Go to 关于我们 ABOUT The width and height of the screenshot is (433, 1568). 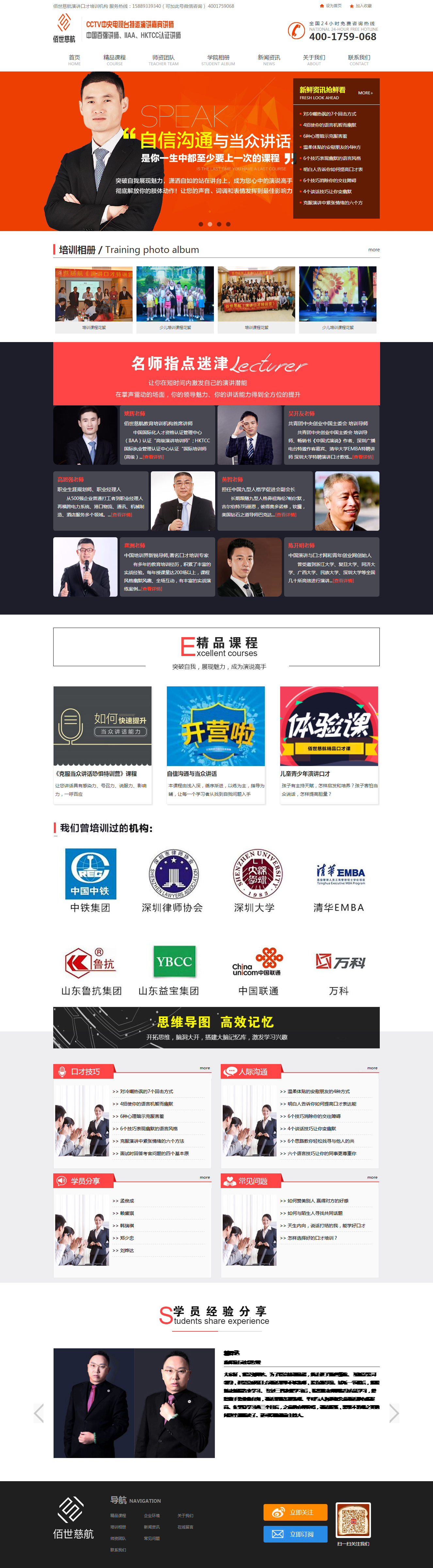coord(313,60)
